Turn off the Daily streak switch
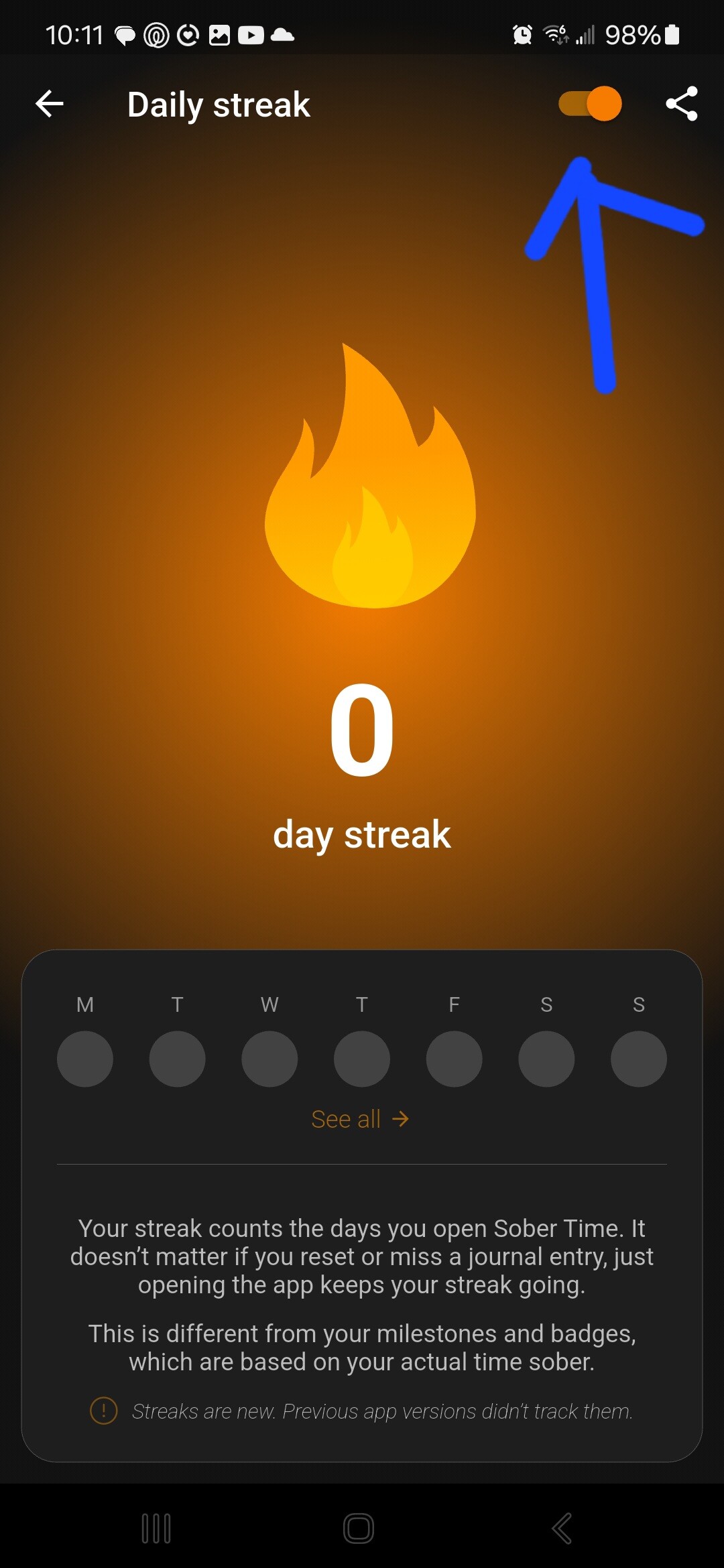Viewport: 724px width, 1568px height. tap(591, 104)
